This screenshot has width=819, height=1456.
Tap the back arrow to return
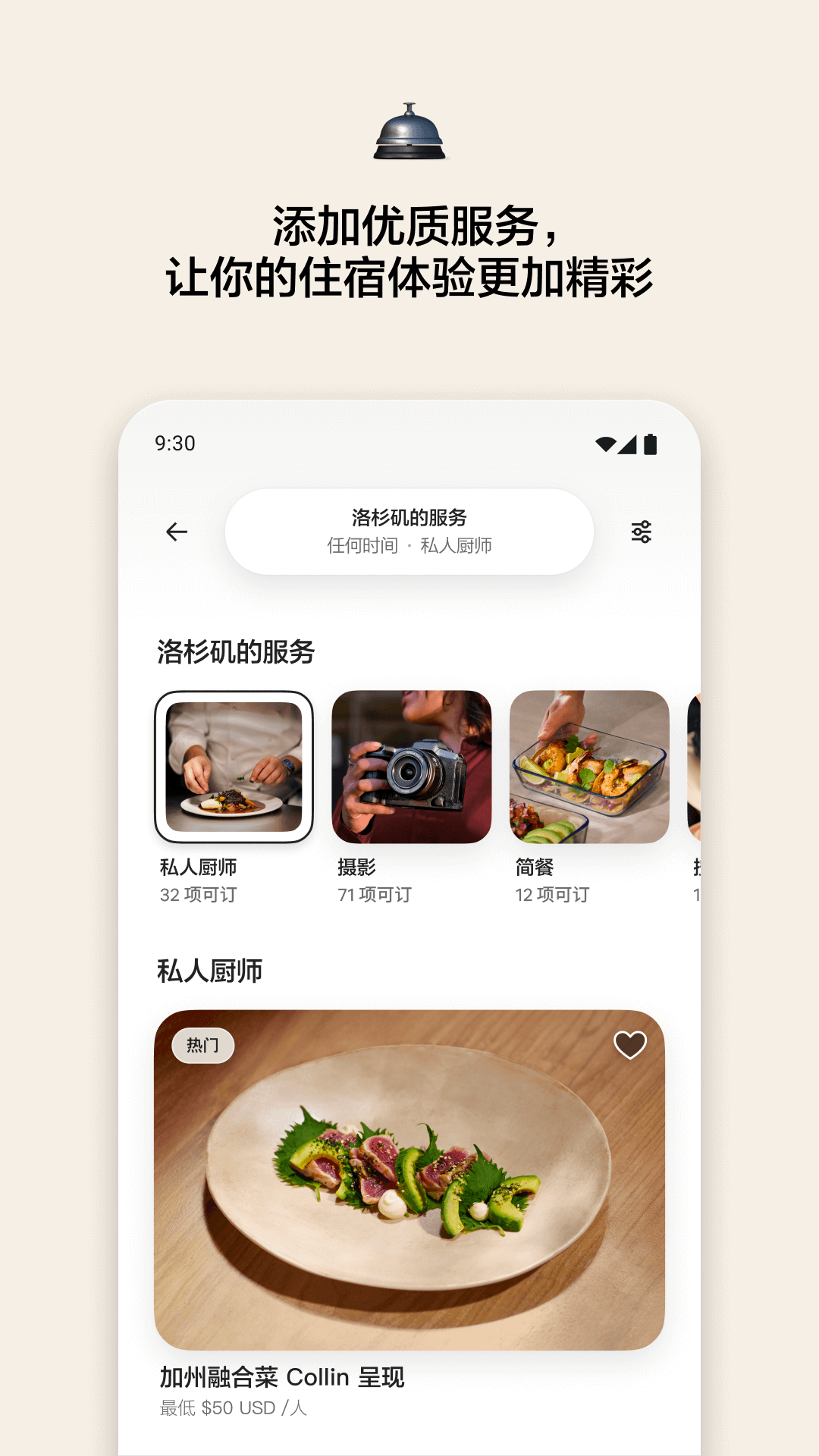point(177,532)
